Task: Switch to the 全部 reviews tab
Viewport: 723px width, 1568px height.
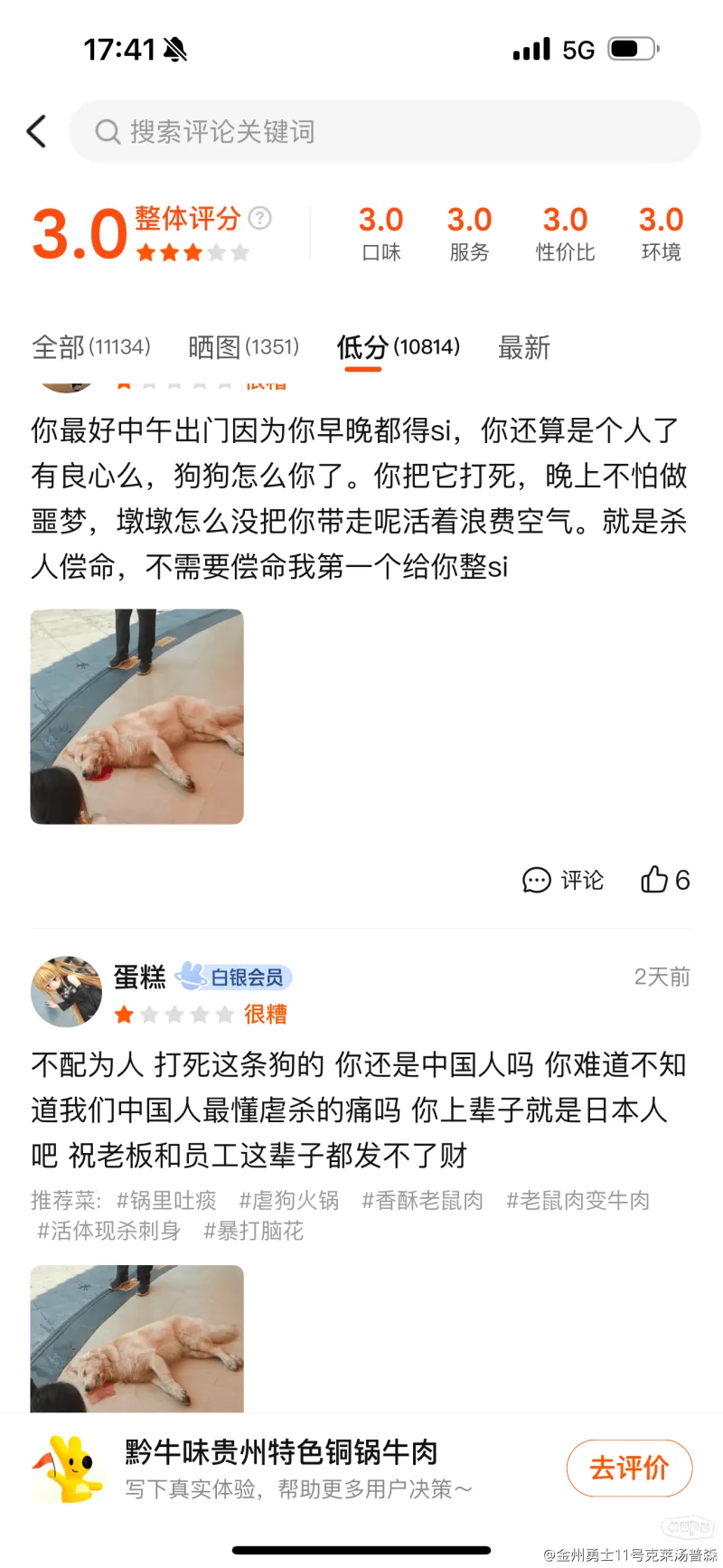Action: 90,347
